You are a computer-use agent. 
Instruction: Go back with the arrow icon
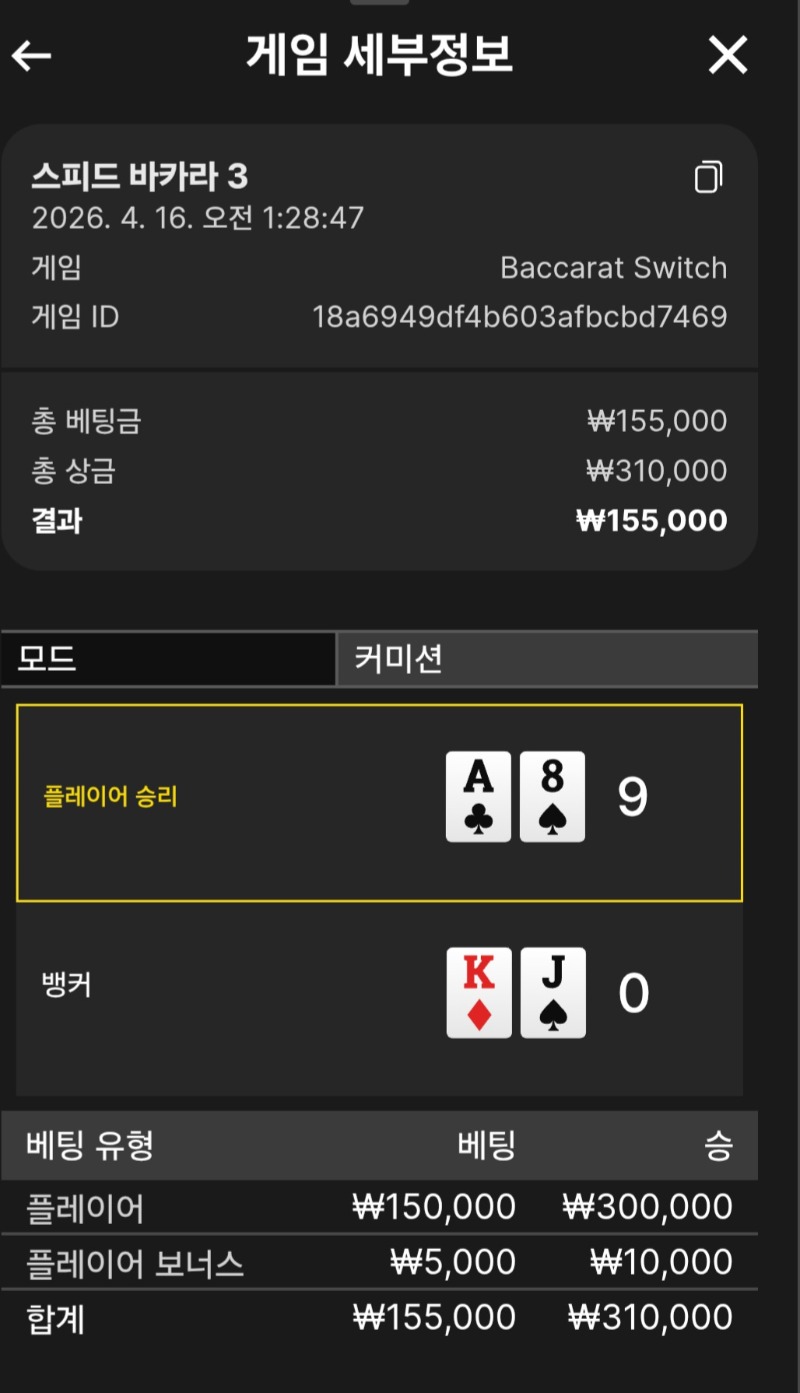(x=31, y=56)
